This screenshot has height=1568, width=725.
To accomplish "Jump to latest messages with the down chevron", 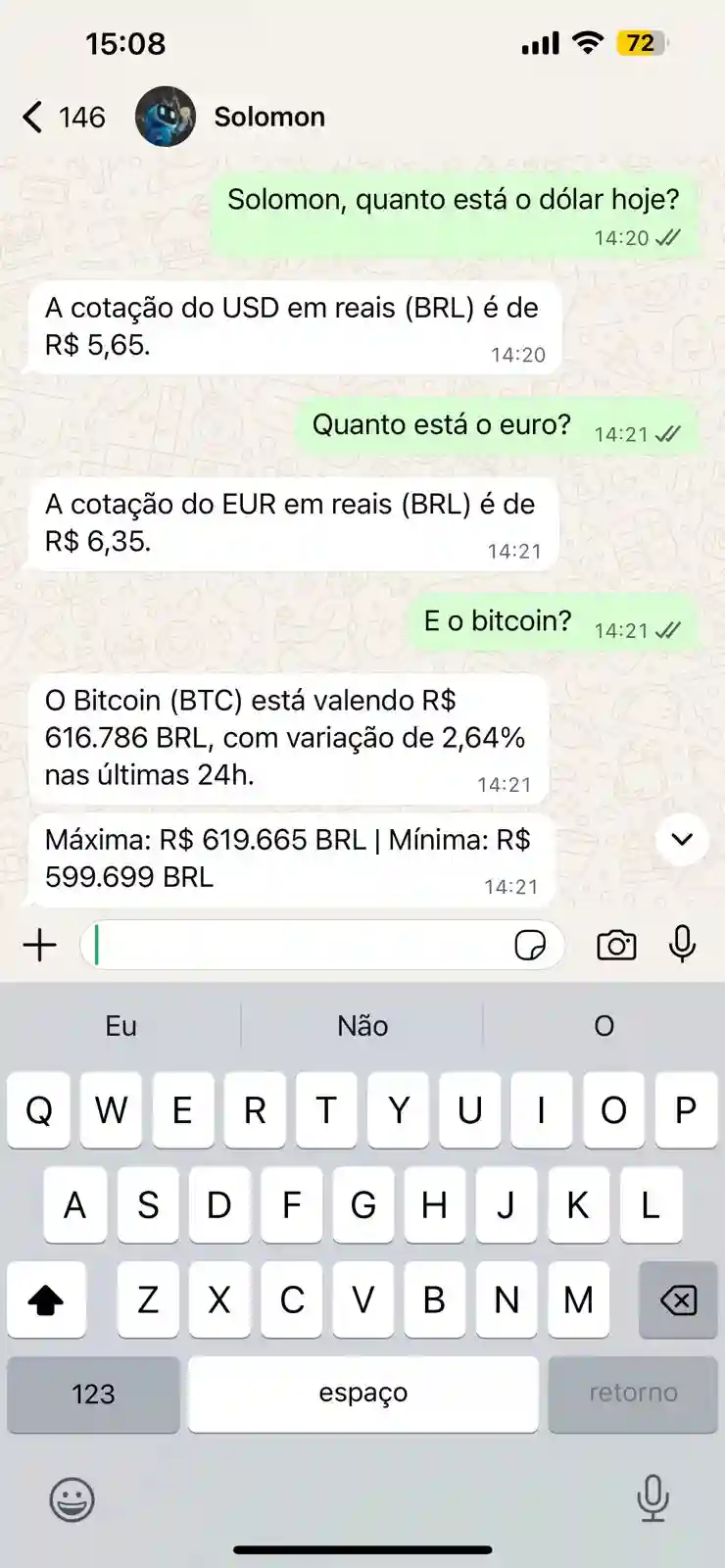I will pos(682,839).
